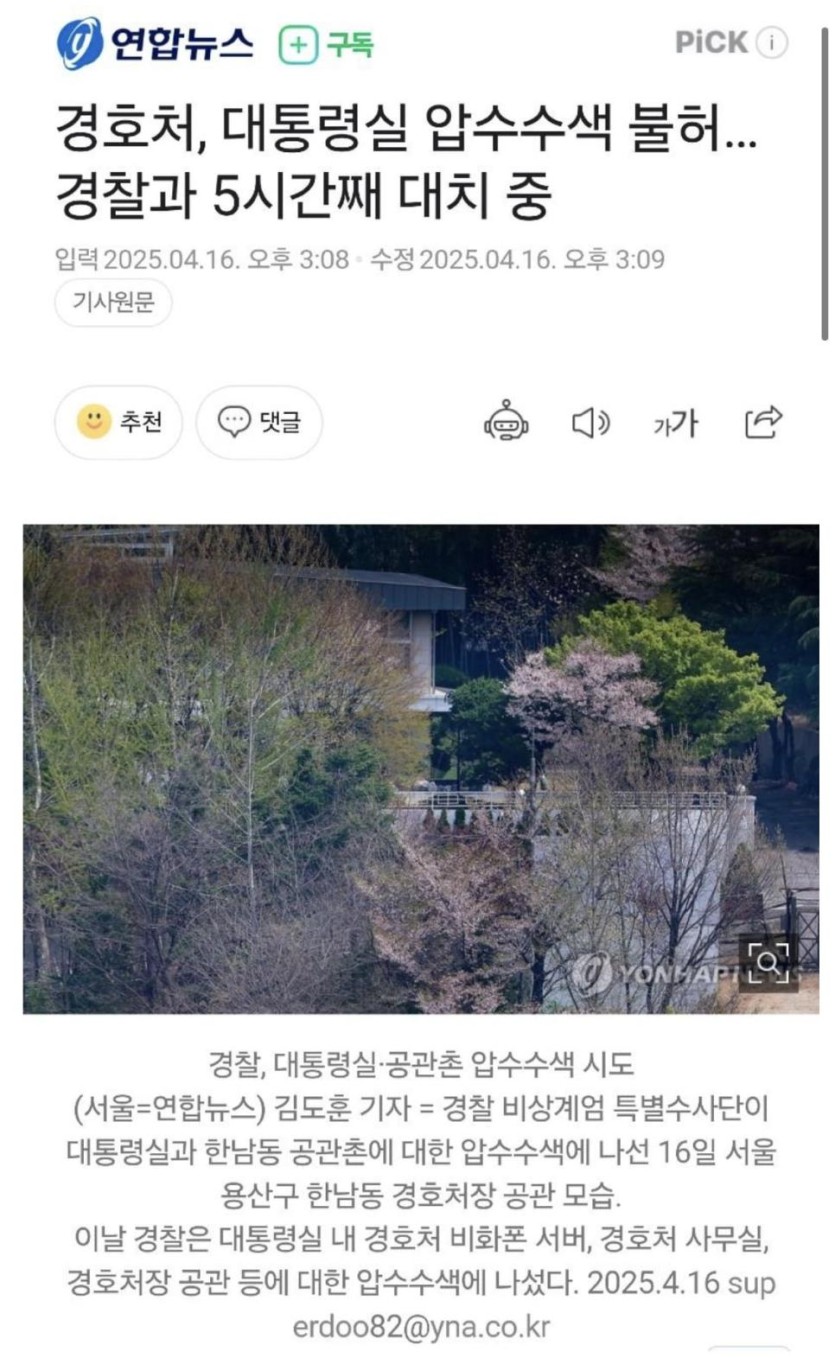Viewport: 835px width, 1358px height.
Task: Listen to article with speaker icon
Action: [x=590, y=423]
